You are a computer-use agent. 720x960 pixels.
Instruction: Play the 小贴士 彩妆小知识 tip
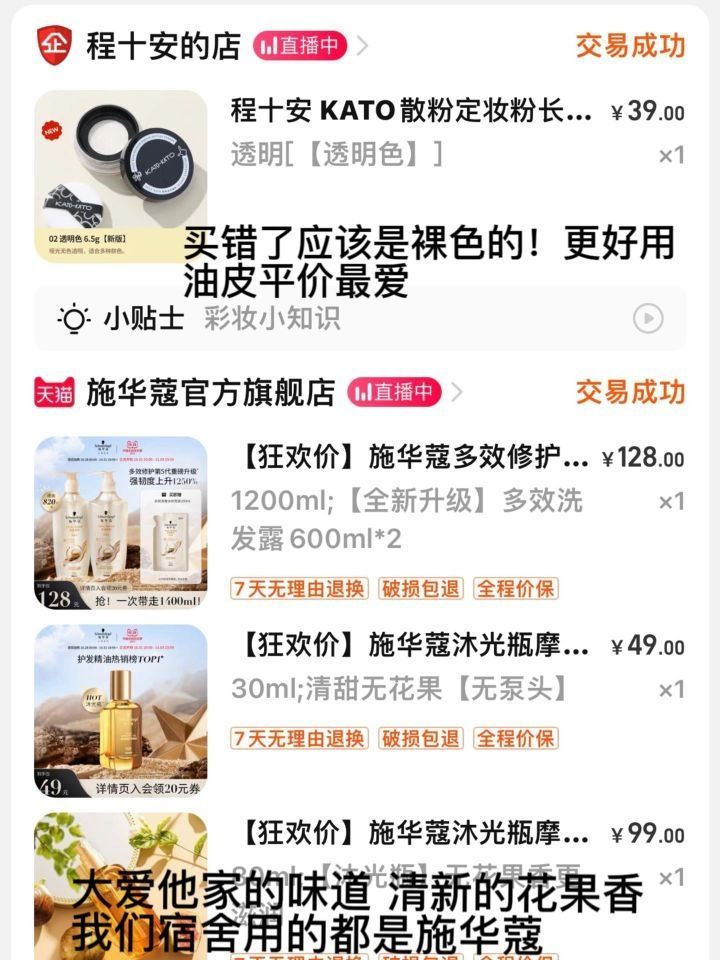pyautogui.click(x=648, y=318)
